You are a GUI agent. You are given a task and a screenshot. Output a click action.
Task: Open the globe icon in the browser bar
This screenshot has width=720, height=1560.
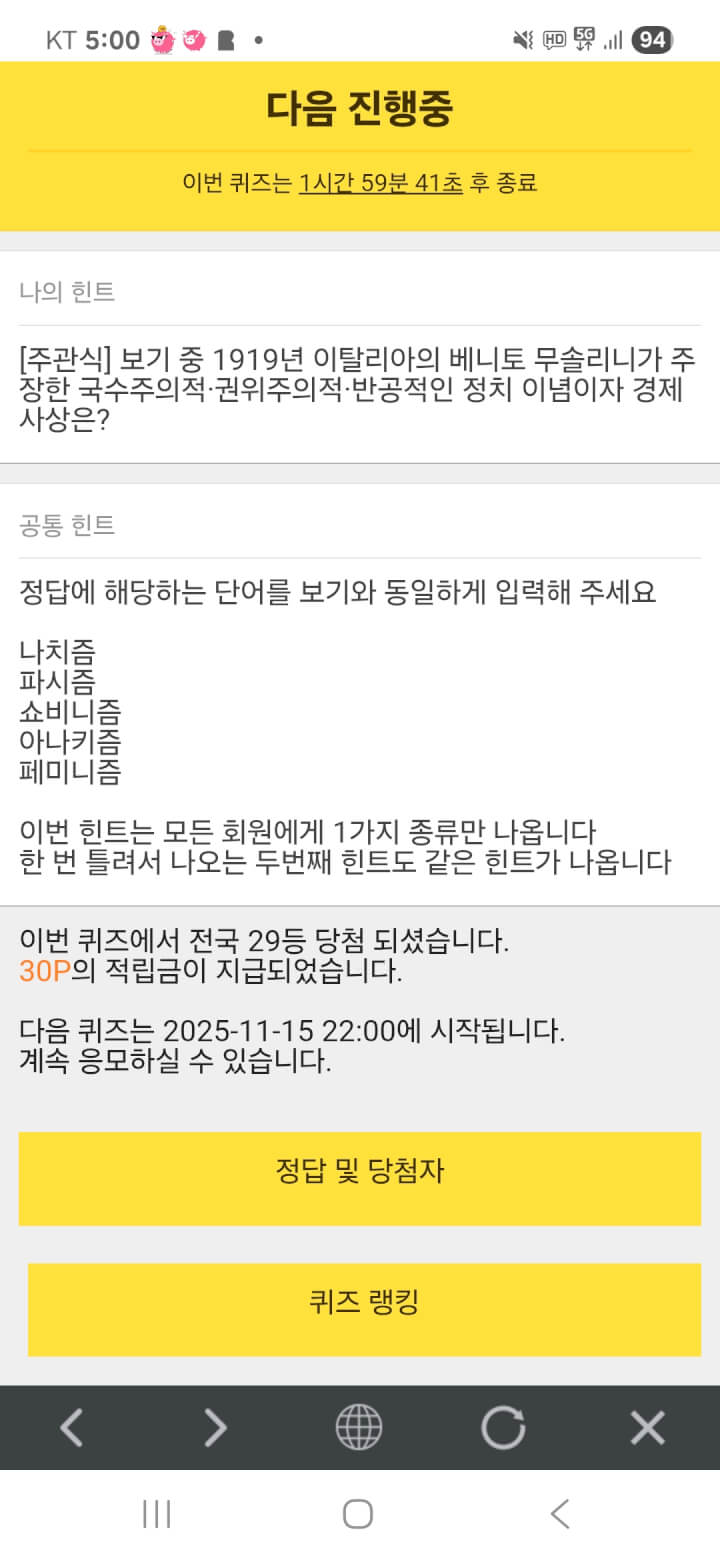pos(358,1427)
